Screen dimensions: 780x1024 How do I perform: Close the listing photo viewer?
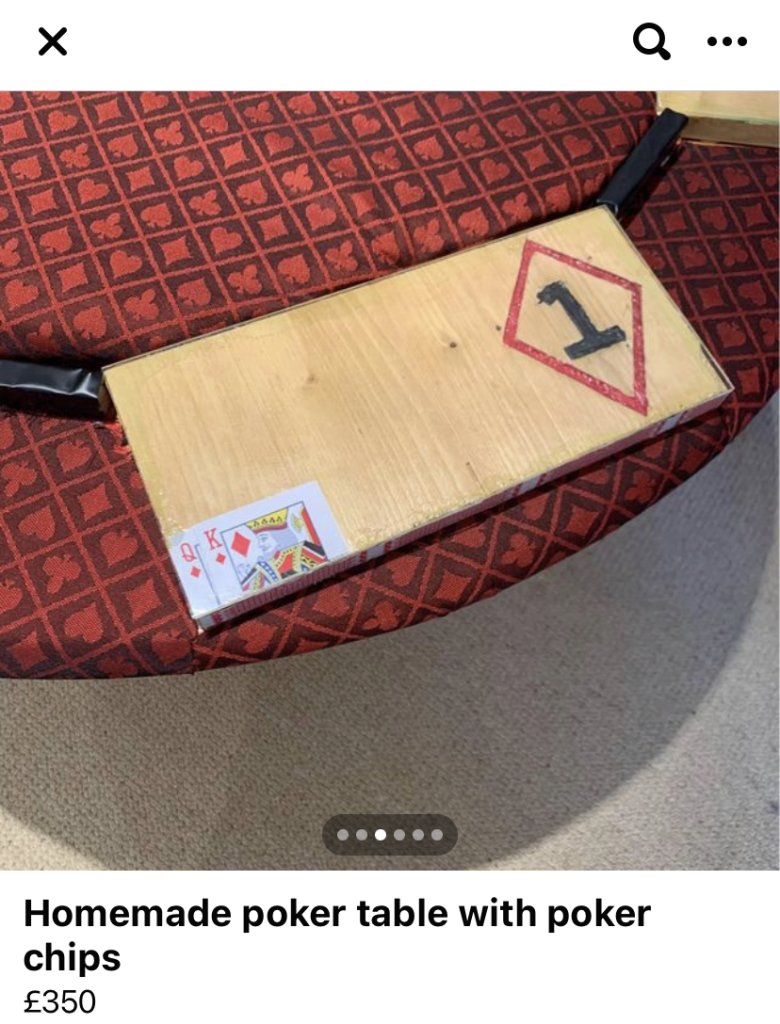click(x=52, y=41)
